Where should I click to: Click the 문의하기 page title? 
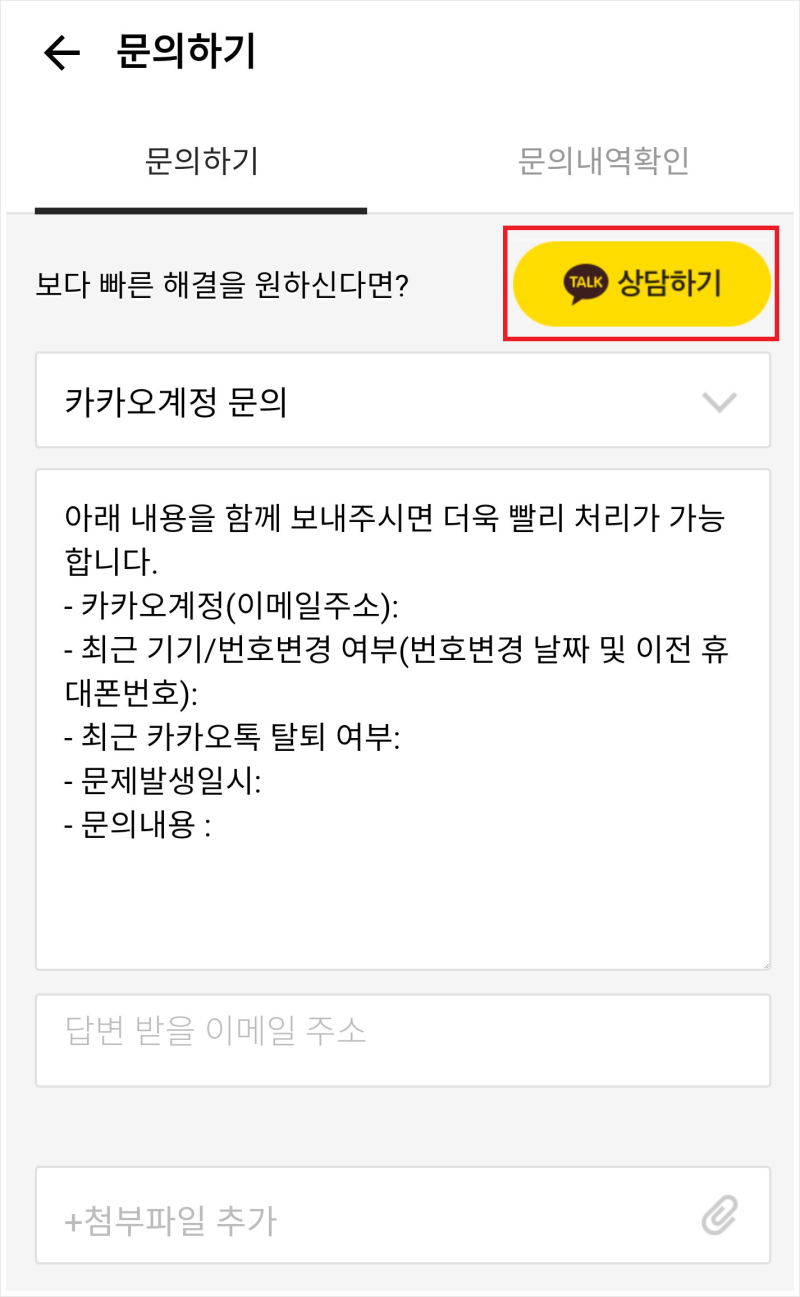pos(186,52)
